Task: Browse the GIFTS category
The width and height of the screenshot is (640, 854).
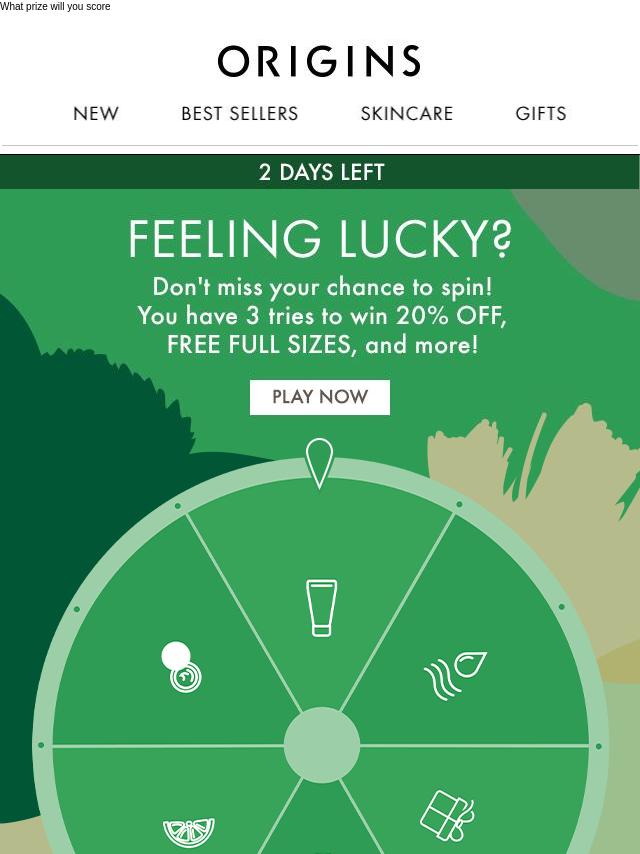Action: pyautogui.click(x=540, y=114)
